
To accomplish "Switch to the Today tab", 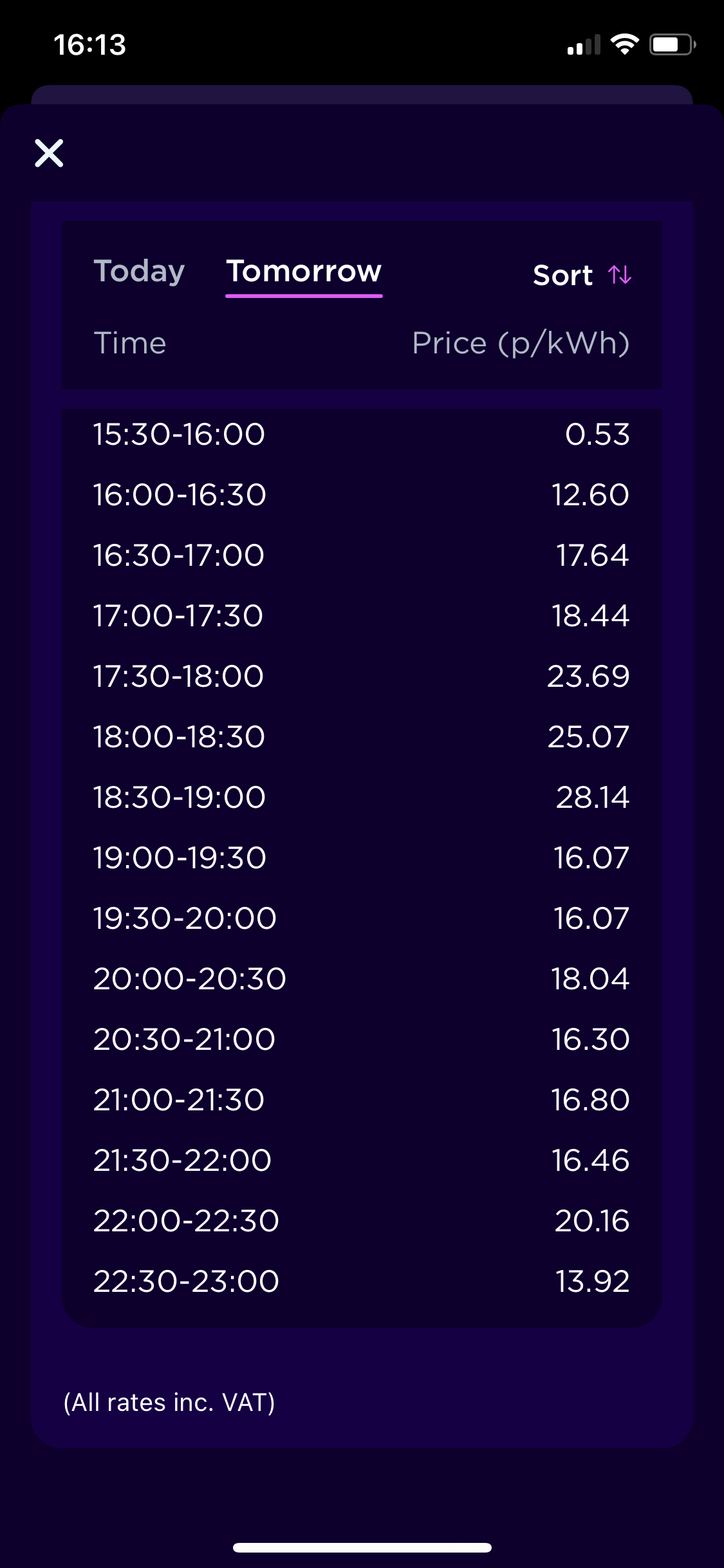I will tap(139, 272).
